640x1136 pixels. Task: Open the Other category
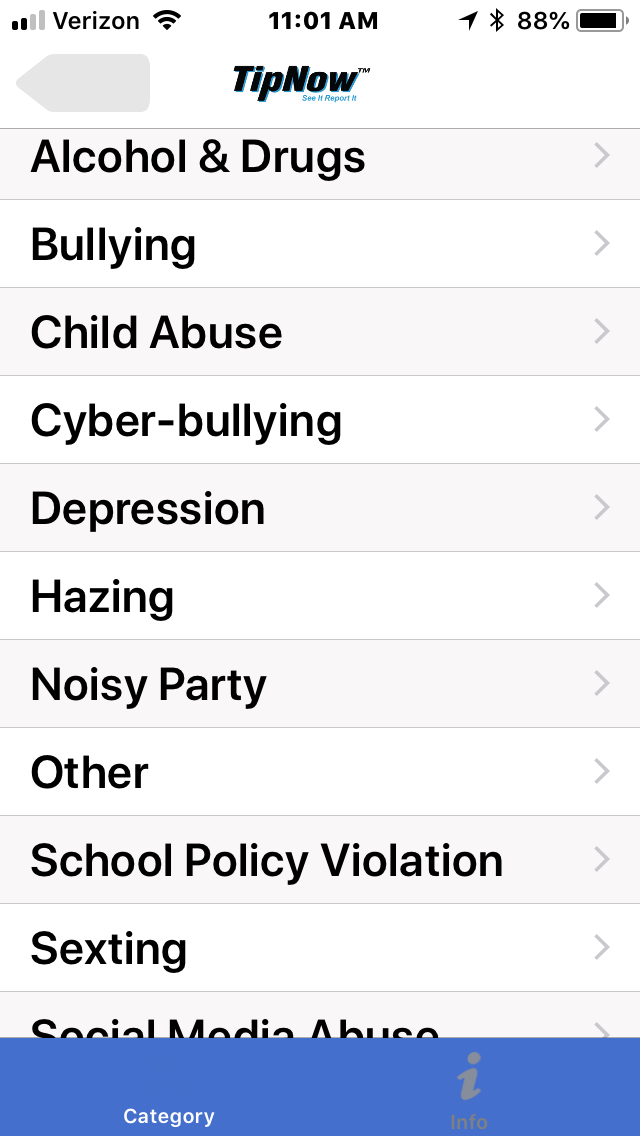(x=320, y=772)
